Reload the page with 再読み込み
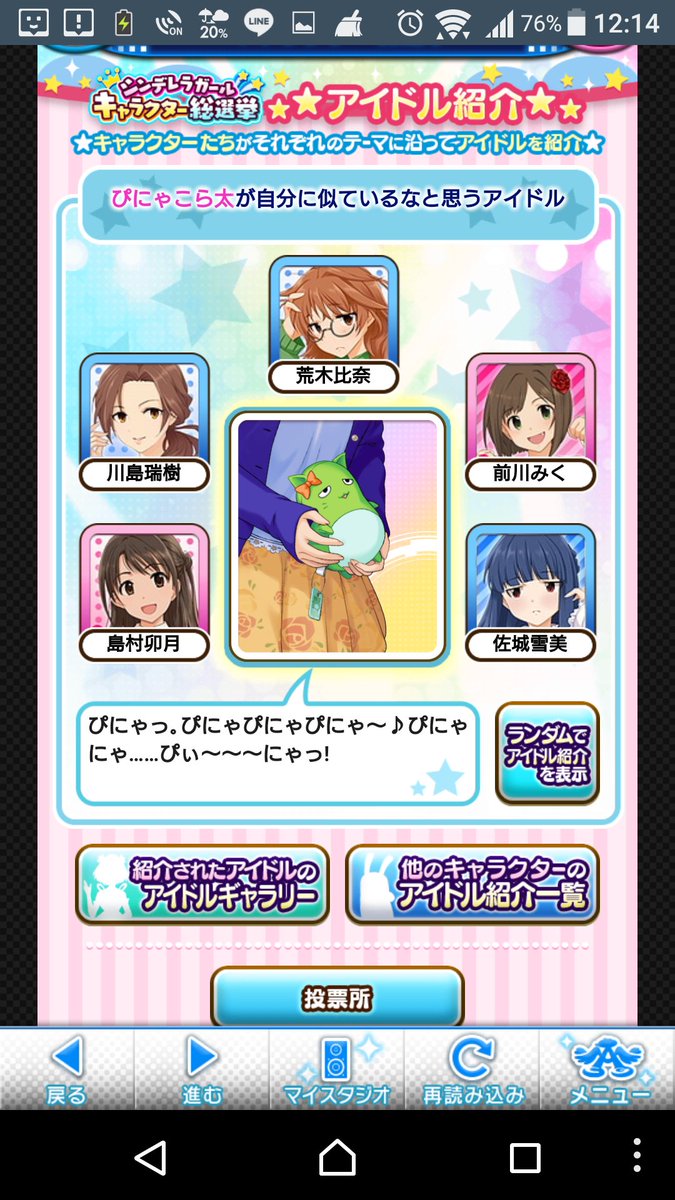This screenshot has width=675, height=1200. pyautogui.click(x=472, y=1069)
